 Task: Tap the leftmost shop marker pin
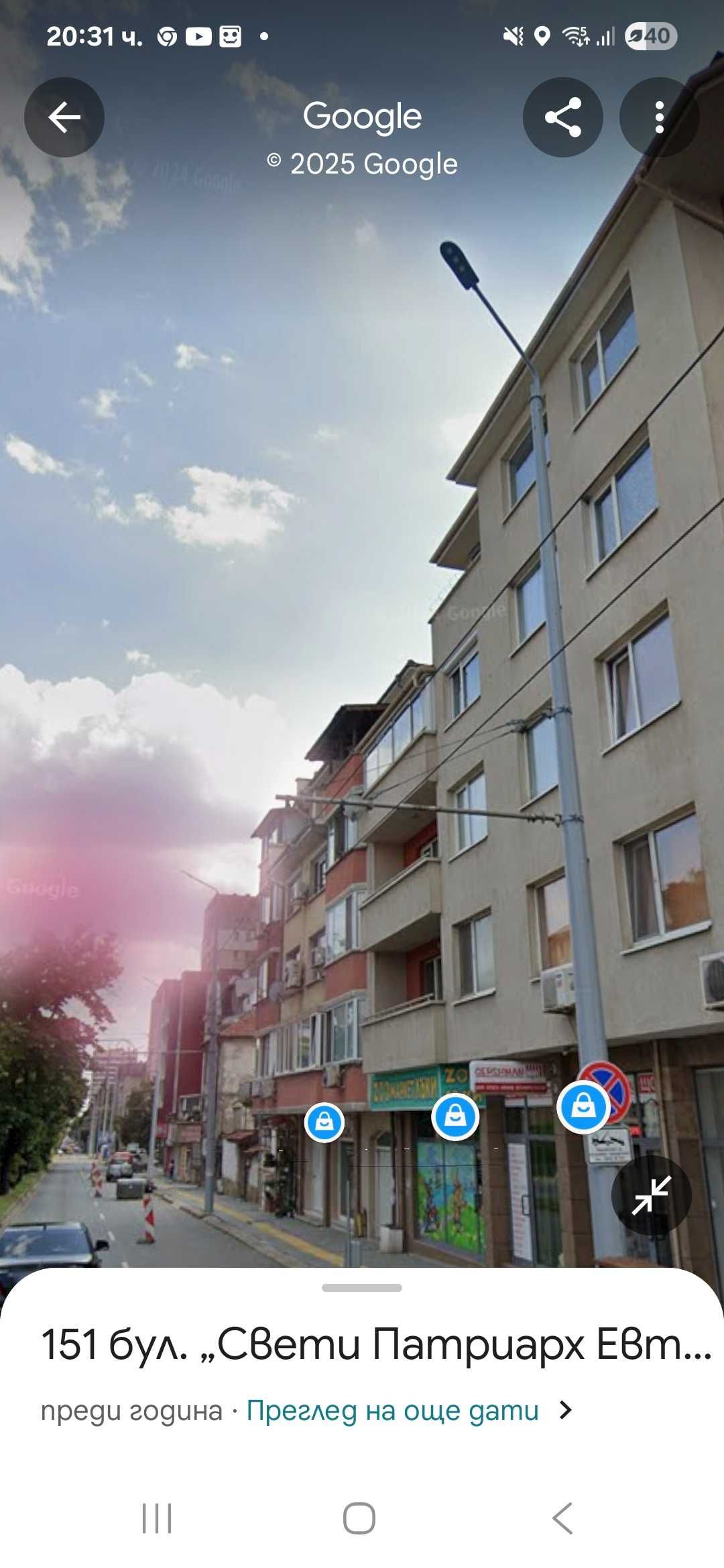(x=324, y=1121)
